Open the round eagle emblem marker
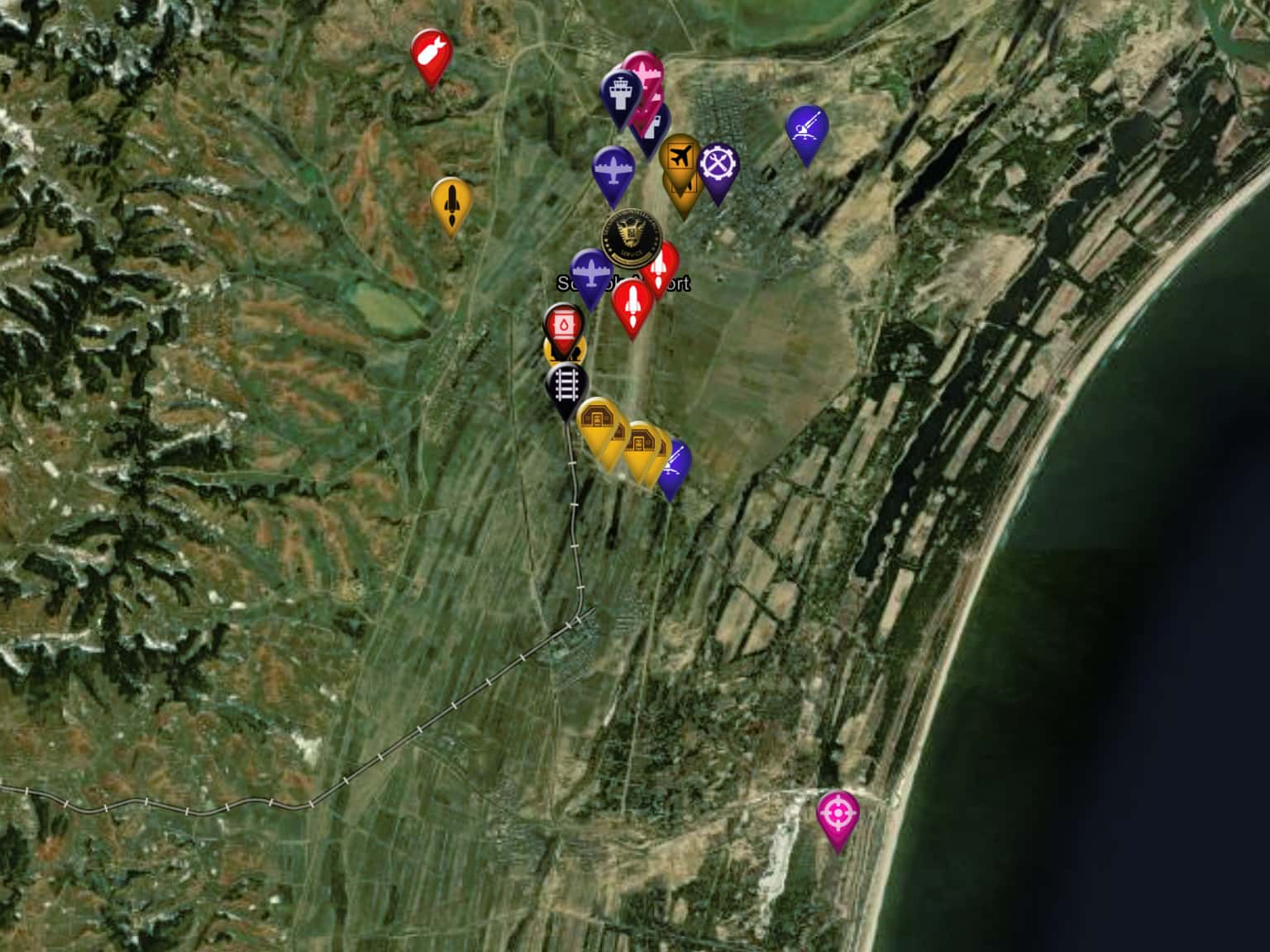This screenshot has width=1270, height=952. pyautogui.click(x=632, y=236)
